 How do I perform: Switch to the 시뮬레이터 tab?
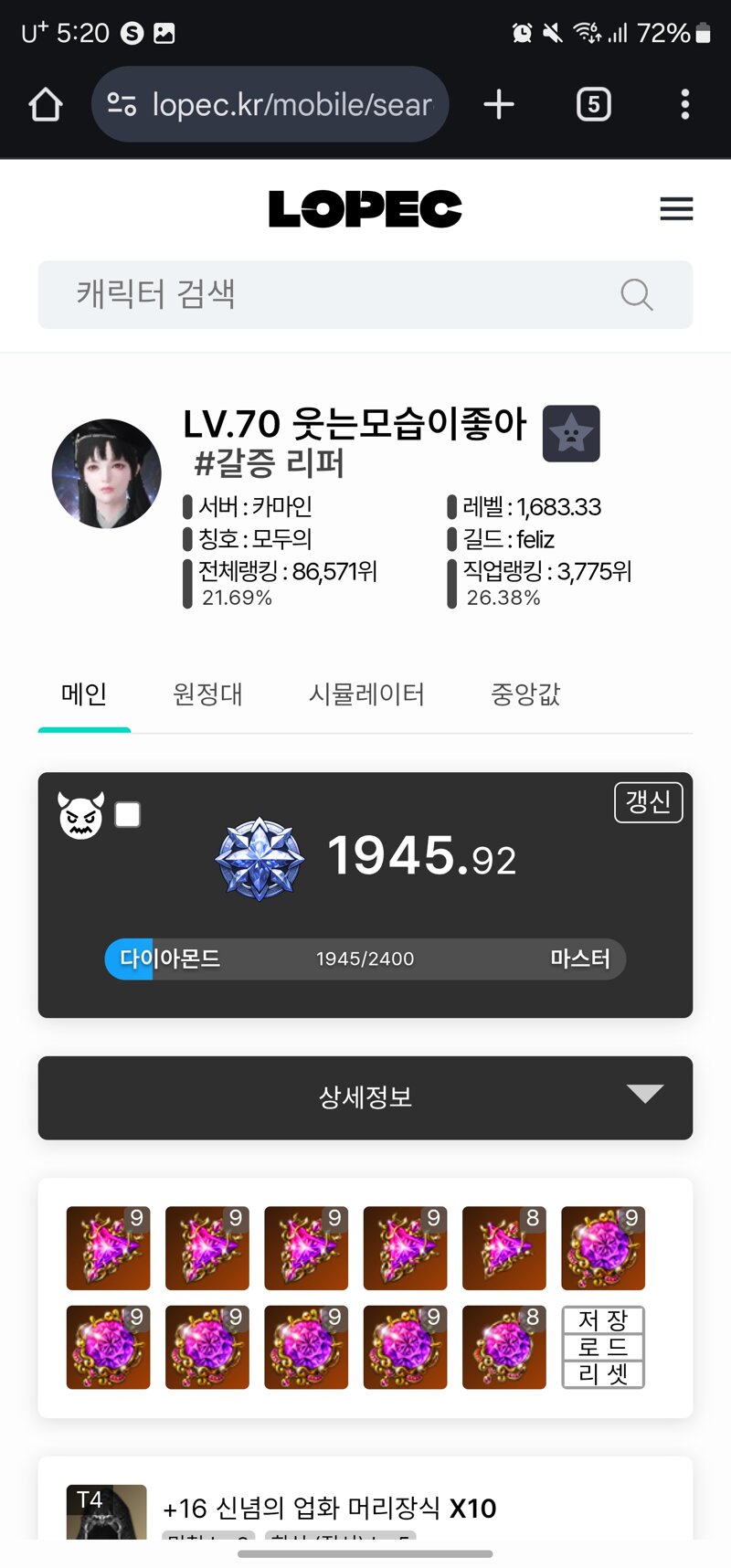tap(366, 694)
